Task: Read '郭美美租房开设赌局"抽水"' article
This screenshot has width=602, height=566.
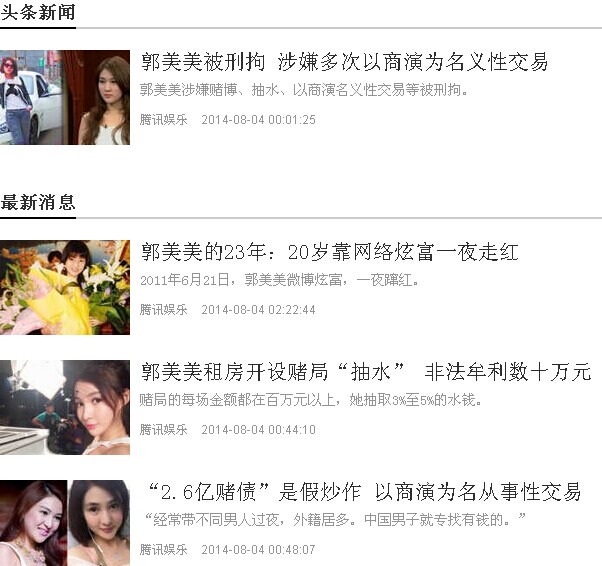Action: coord(366,372)
